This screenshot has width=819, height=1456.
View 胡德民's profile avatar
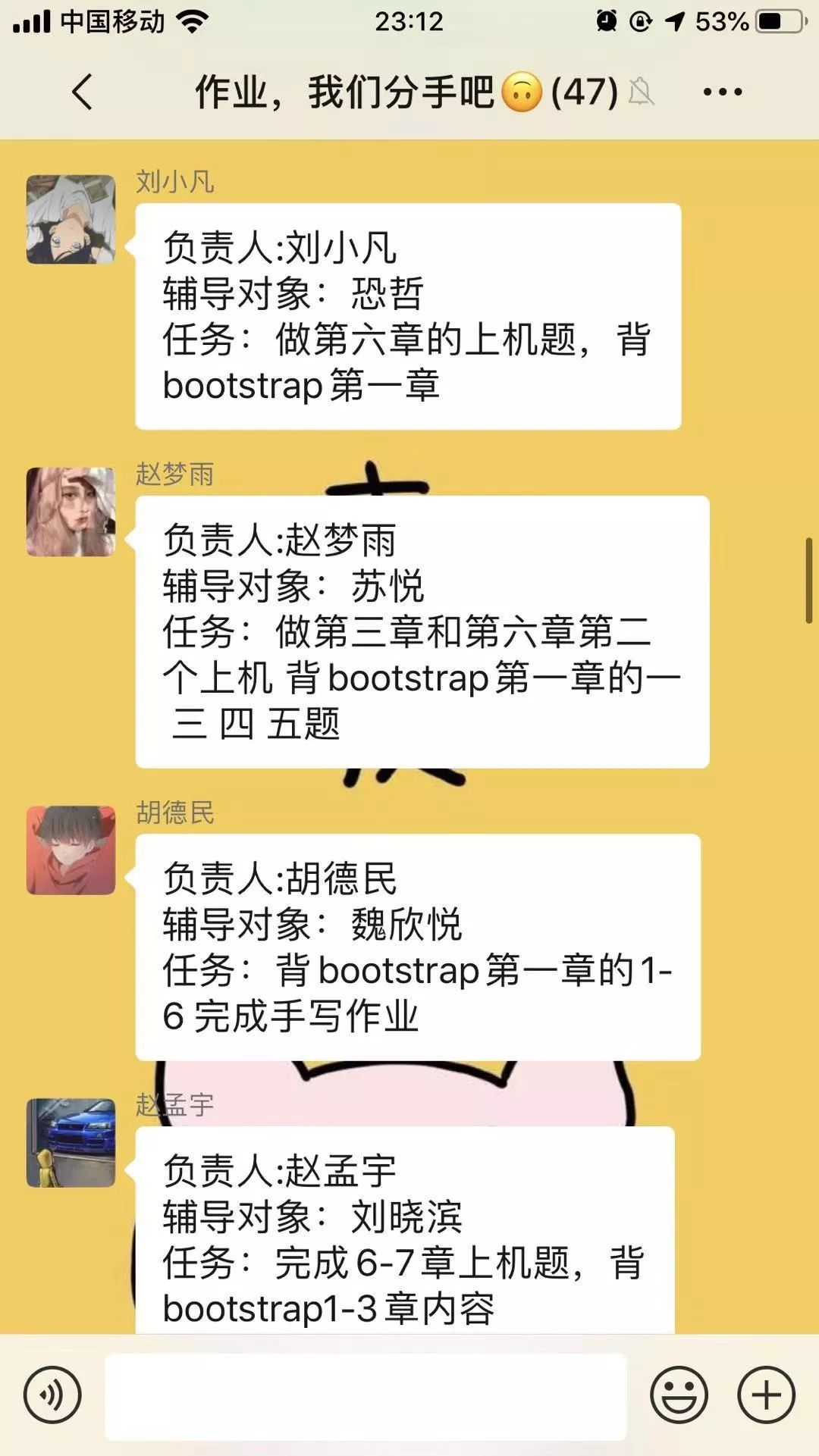[71, 850]
